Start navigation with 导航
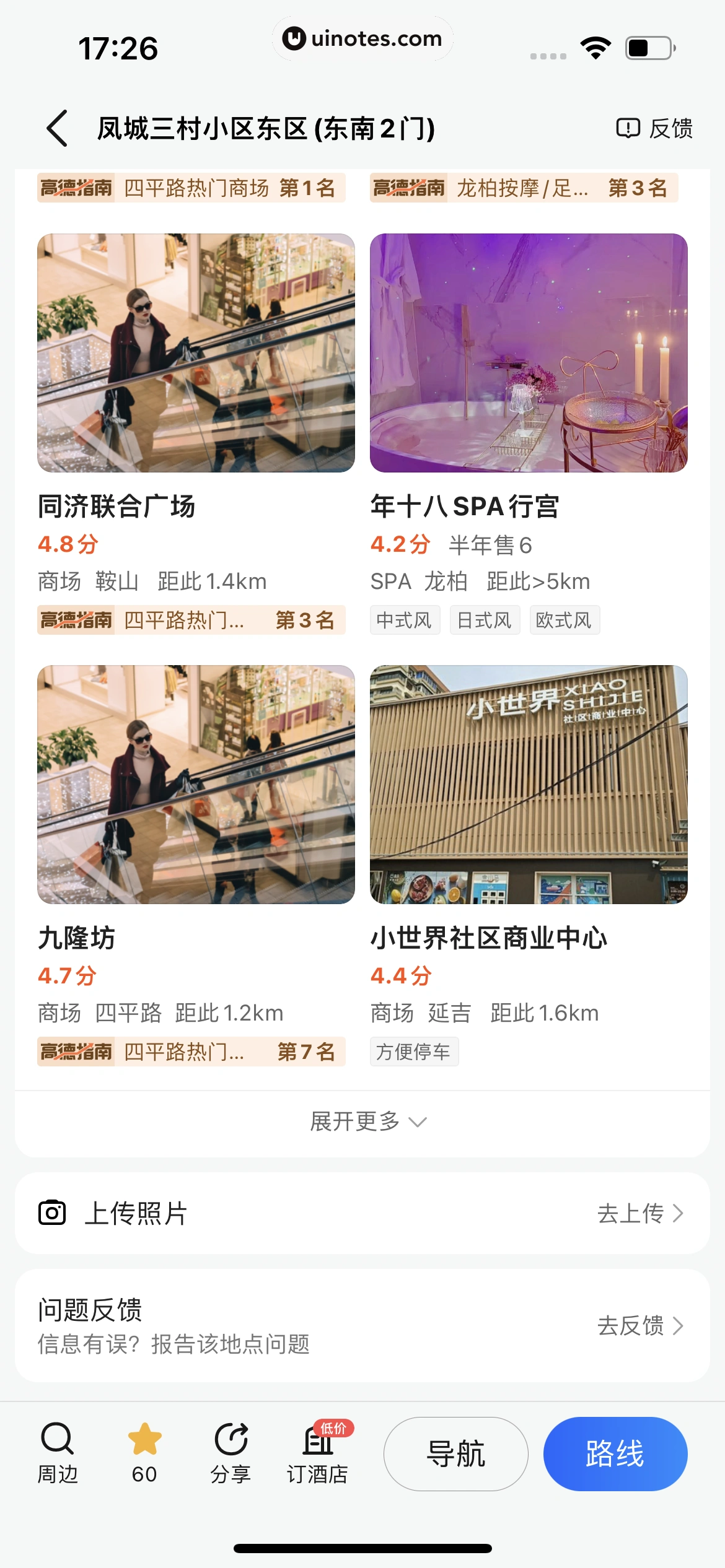Image resolution: width=725 pixels, height=1568 pixels. click(x=455, y=1453)
